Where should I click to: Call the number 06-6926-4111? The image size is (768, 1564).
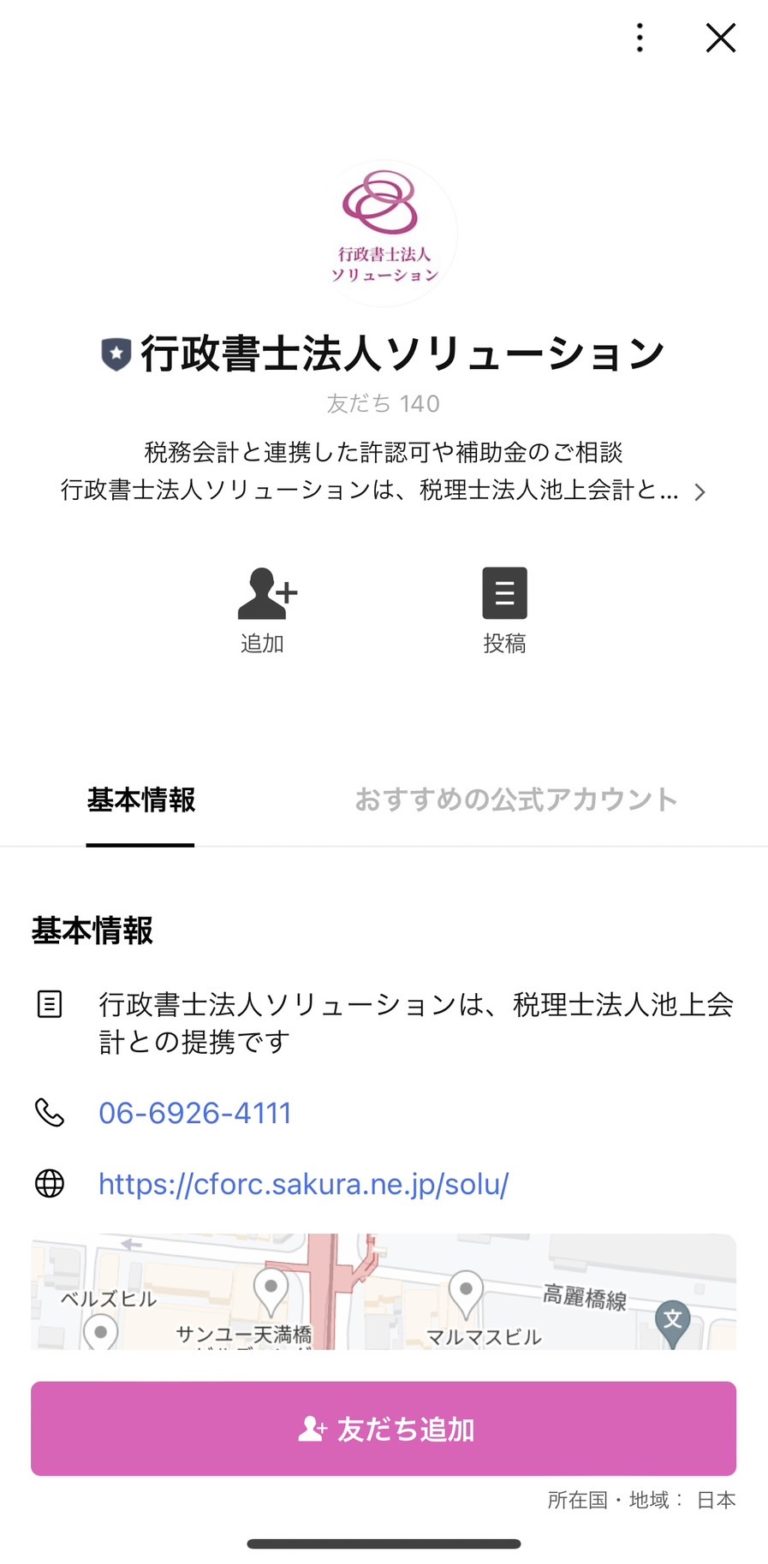(194, 1112)
